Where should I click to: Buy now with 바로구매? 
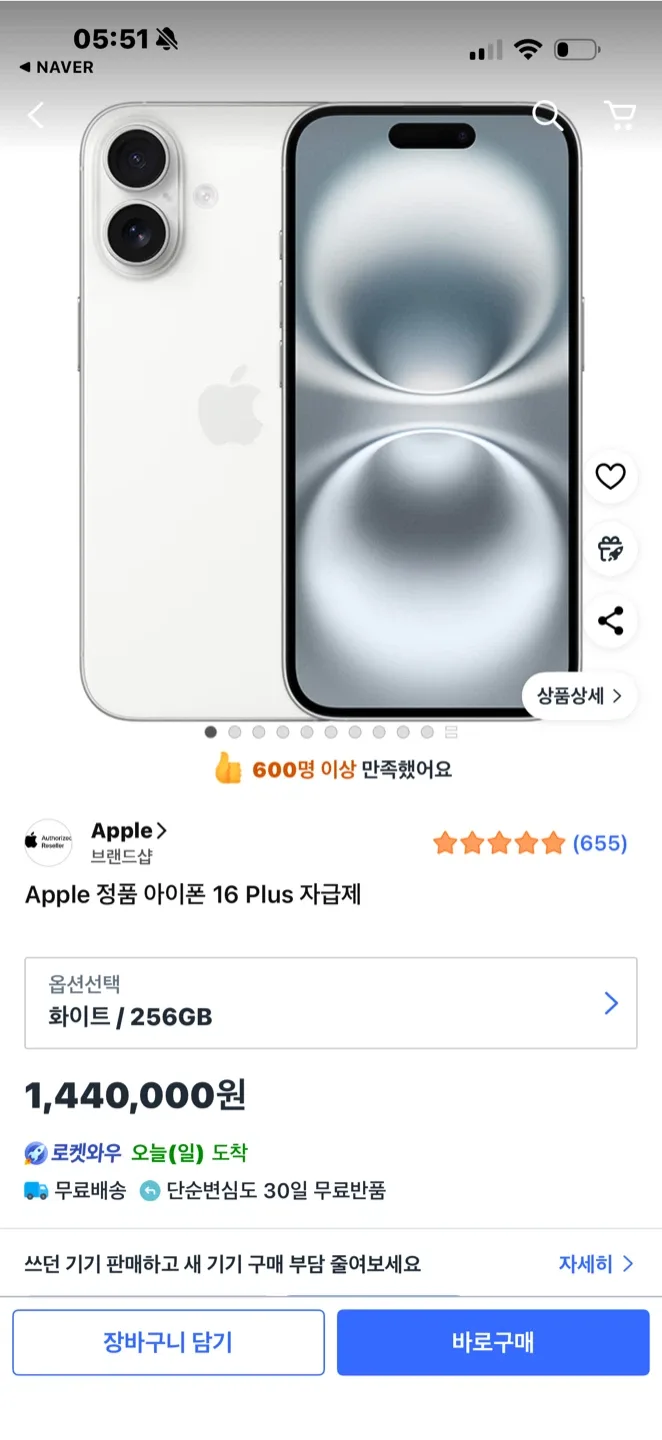[493, 1342]
